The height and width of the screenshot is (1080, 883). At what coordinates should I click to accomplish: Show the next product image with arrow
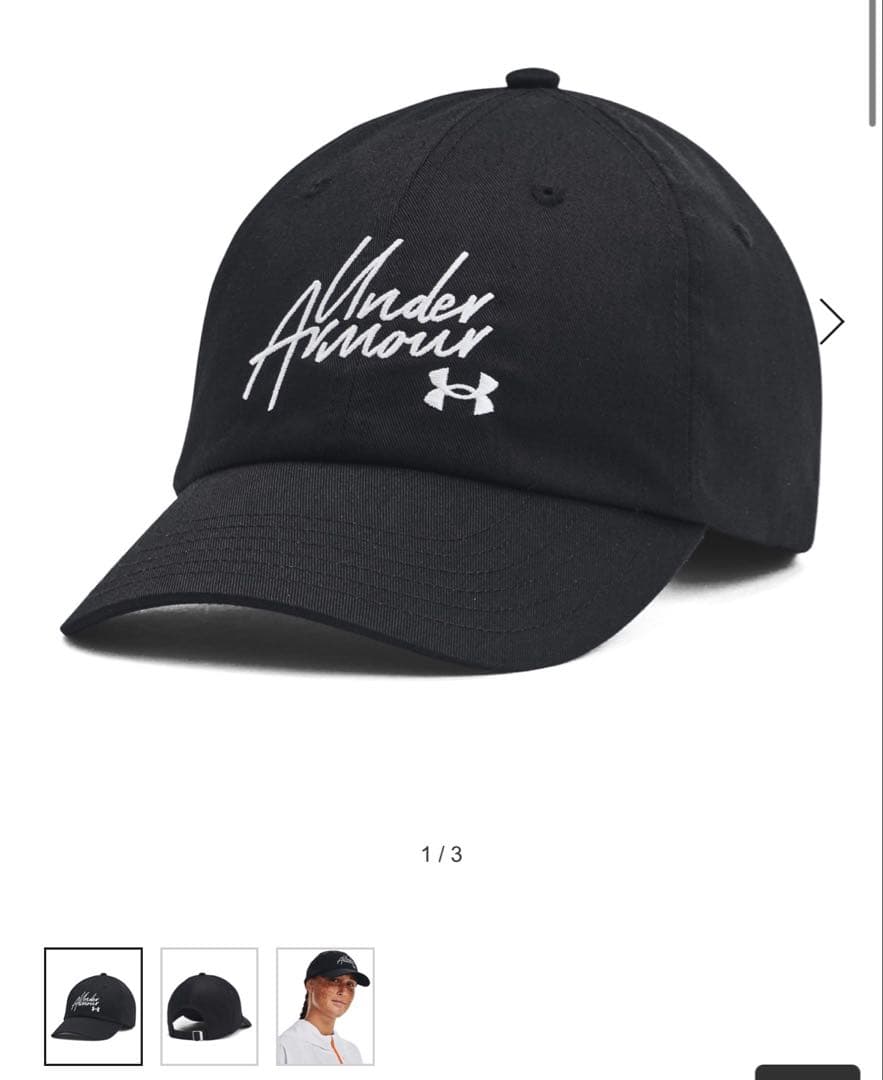coord(831,321)
